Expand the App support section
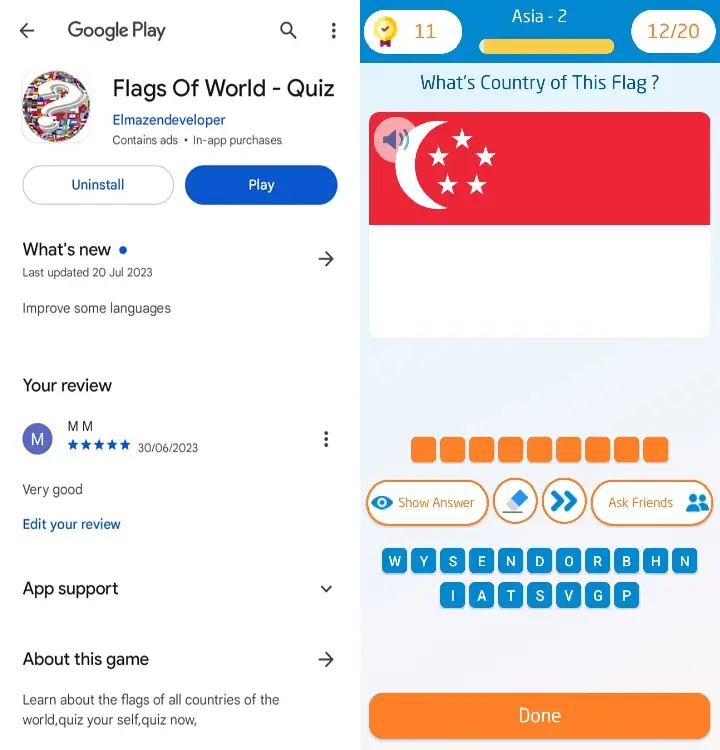Image resolution: width=720 pixels, height=750 pixels. pos(325,589)
